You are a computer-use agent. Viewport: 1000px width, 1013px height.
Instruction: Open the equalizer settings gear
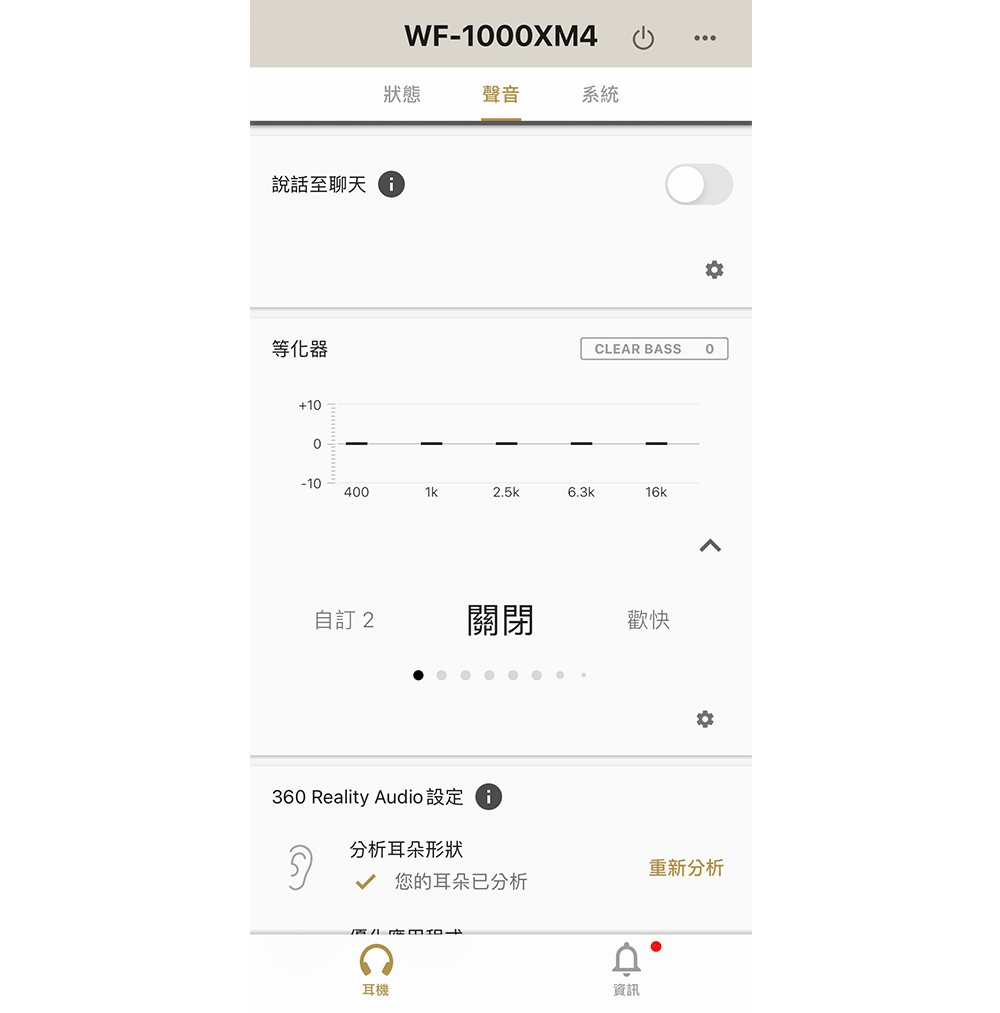coord(705,719)
